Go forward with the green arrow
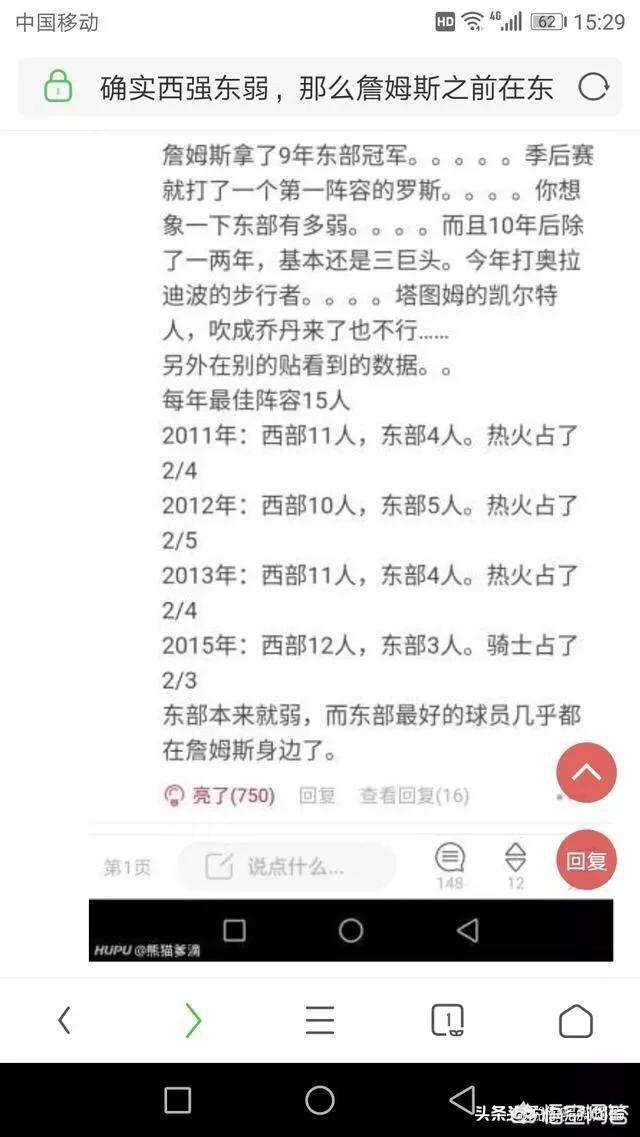 tap(193, 1021)
